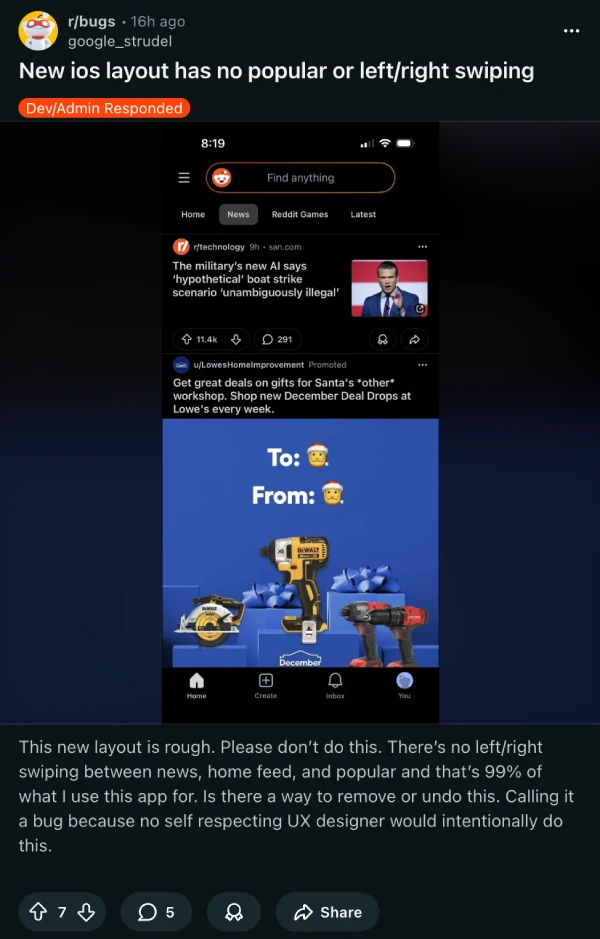Filter by Dev/Admin Responded flair
This screenshot has height=939, width=600.
[x=104, y=108]
